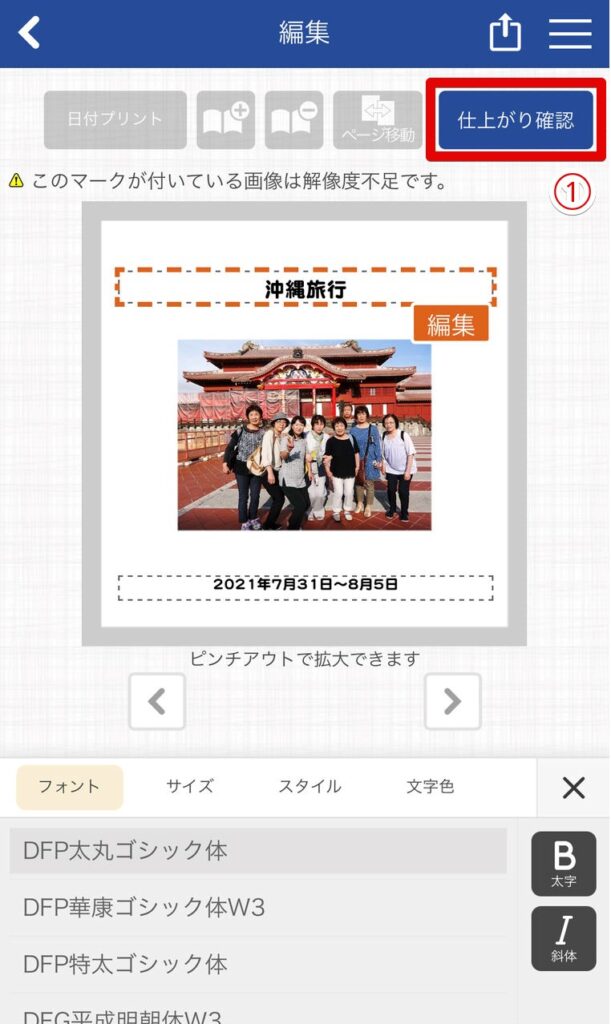611x1024 pixels.
Task: Go to the next page
Action: point(452,701)
